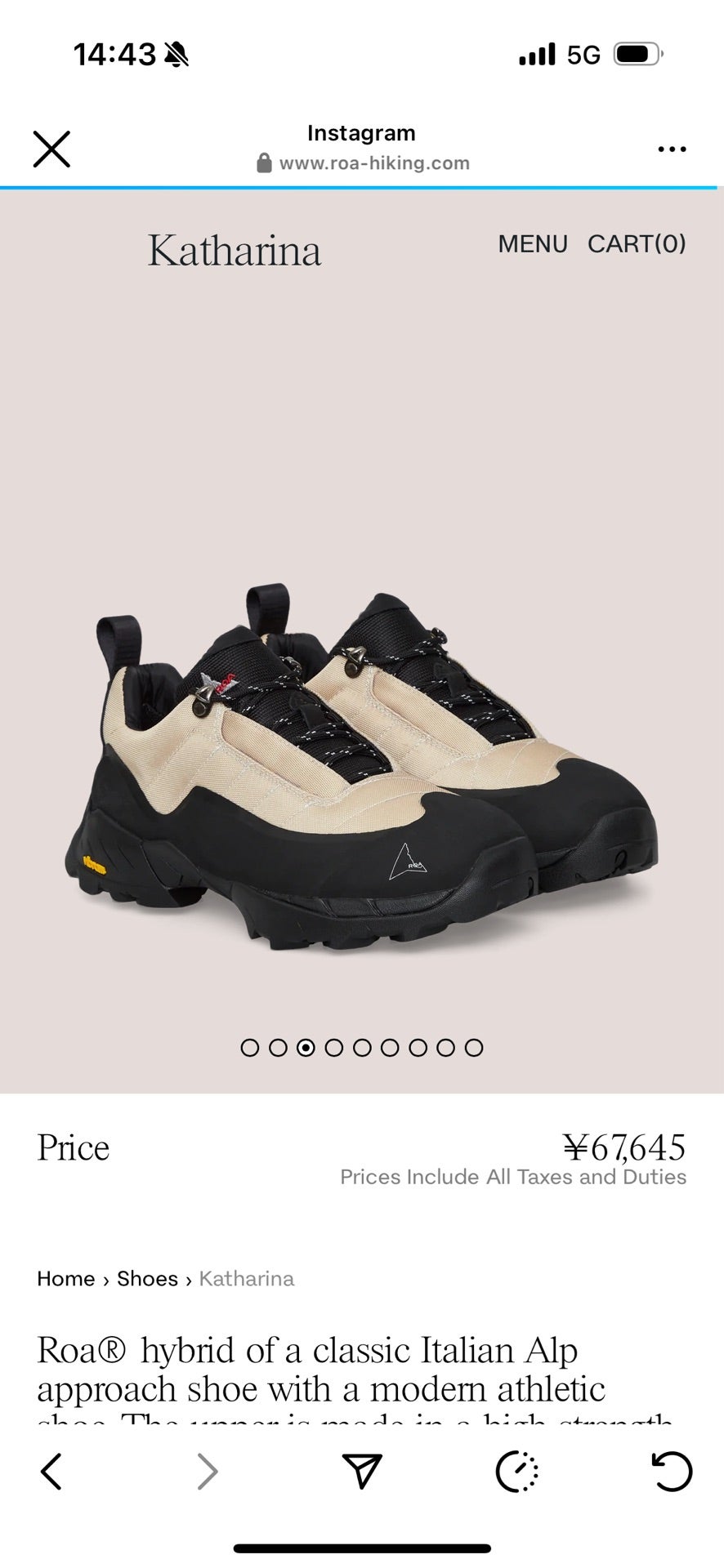Select the last product image dot
The height and width of the screenshot is (1568, 724).
tap(474, 1048)
